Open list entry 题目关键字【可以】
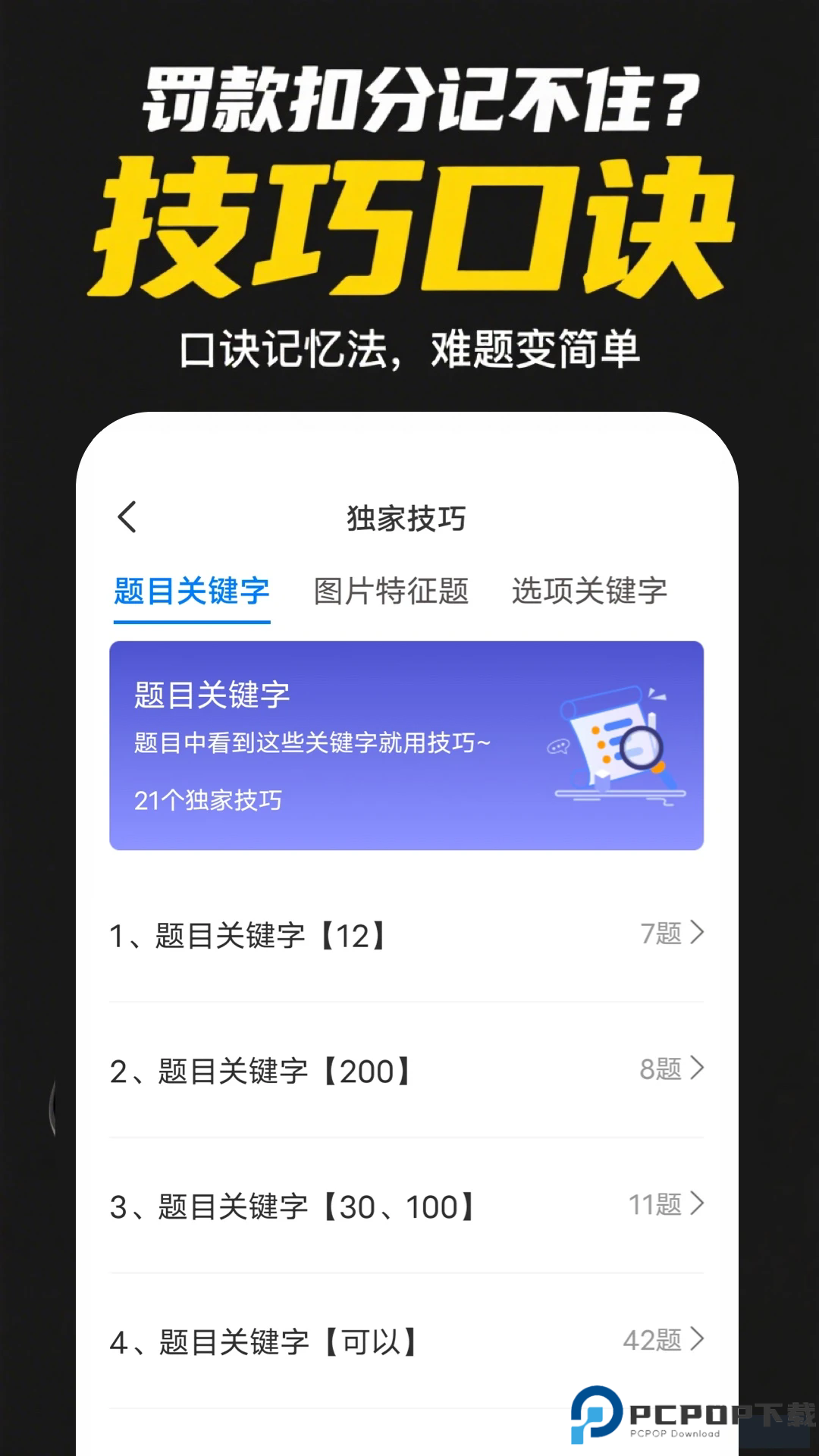Screen dimensions: 819x1456 click(x=303, y=1341)
